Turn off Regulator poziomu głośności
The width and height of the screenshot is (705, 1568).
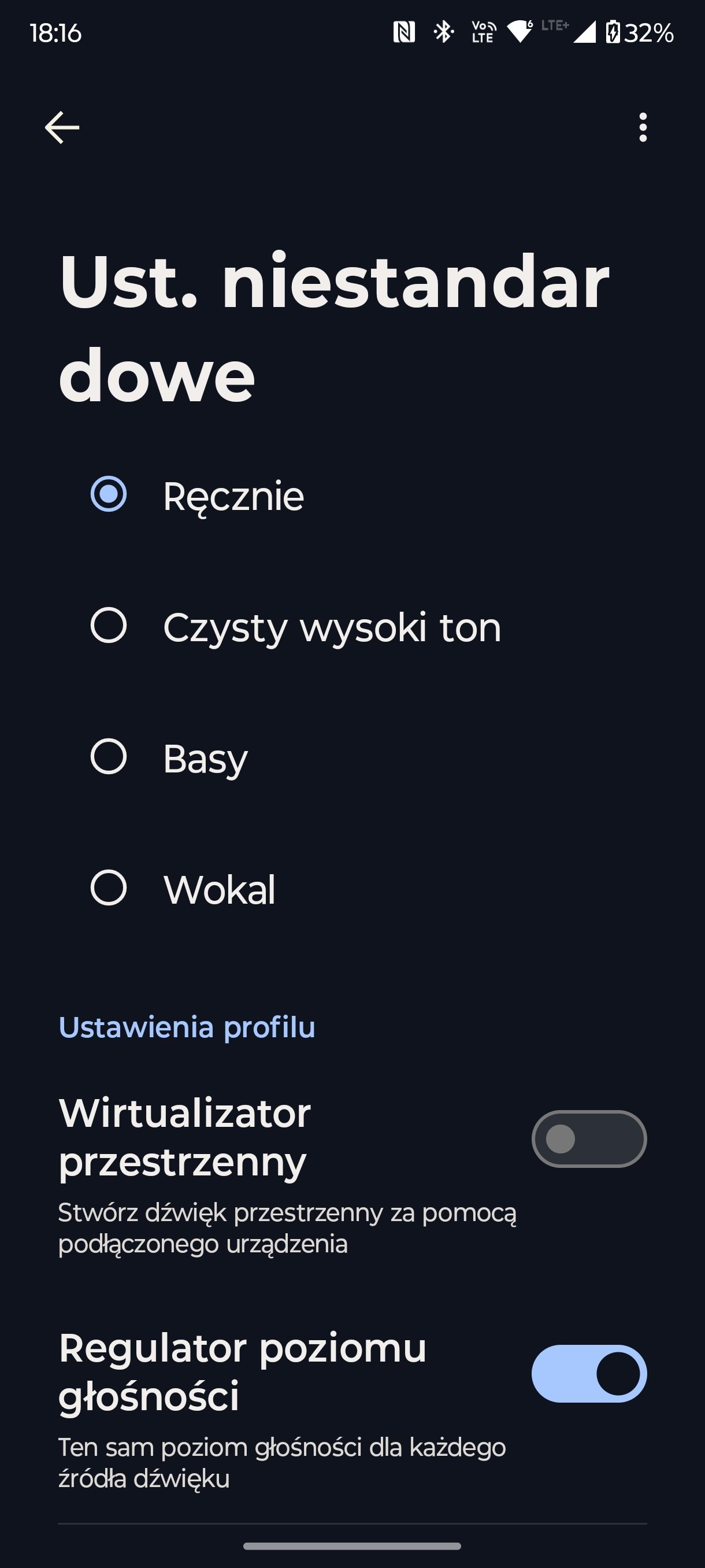(589, 1374)
